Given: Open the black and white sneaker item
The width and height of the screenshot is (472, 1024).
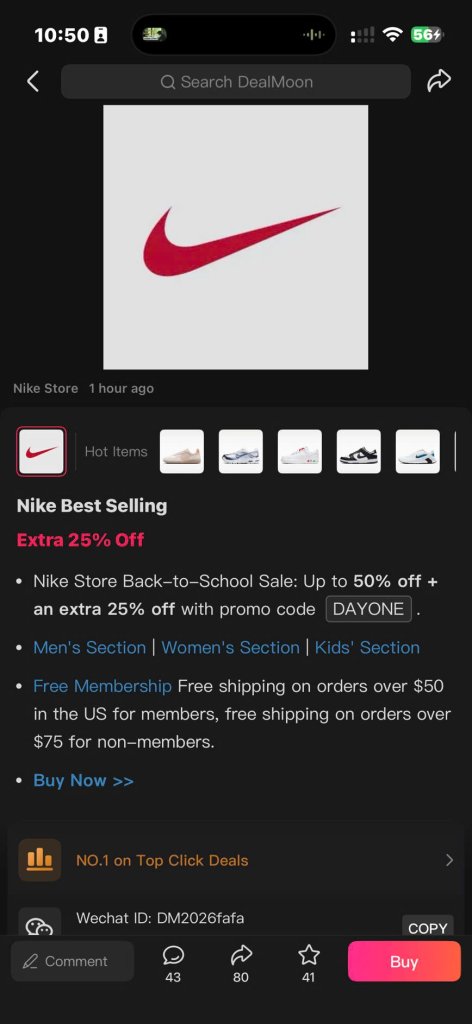Looking at the screenshot, I should 358,451.
